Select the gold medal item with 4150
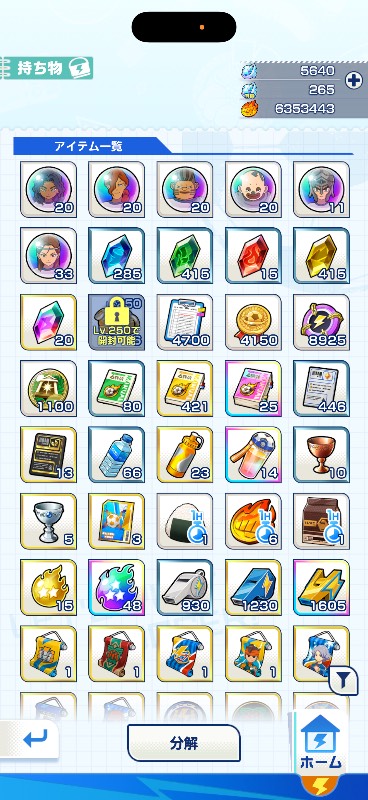368x800 pixels. (x=253, y=322)
